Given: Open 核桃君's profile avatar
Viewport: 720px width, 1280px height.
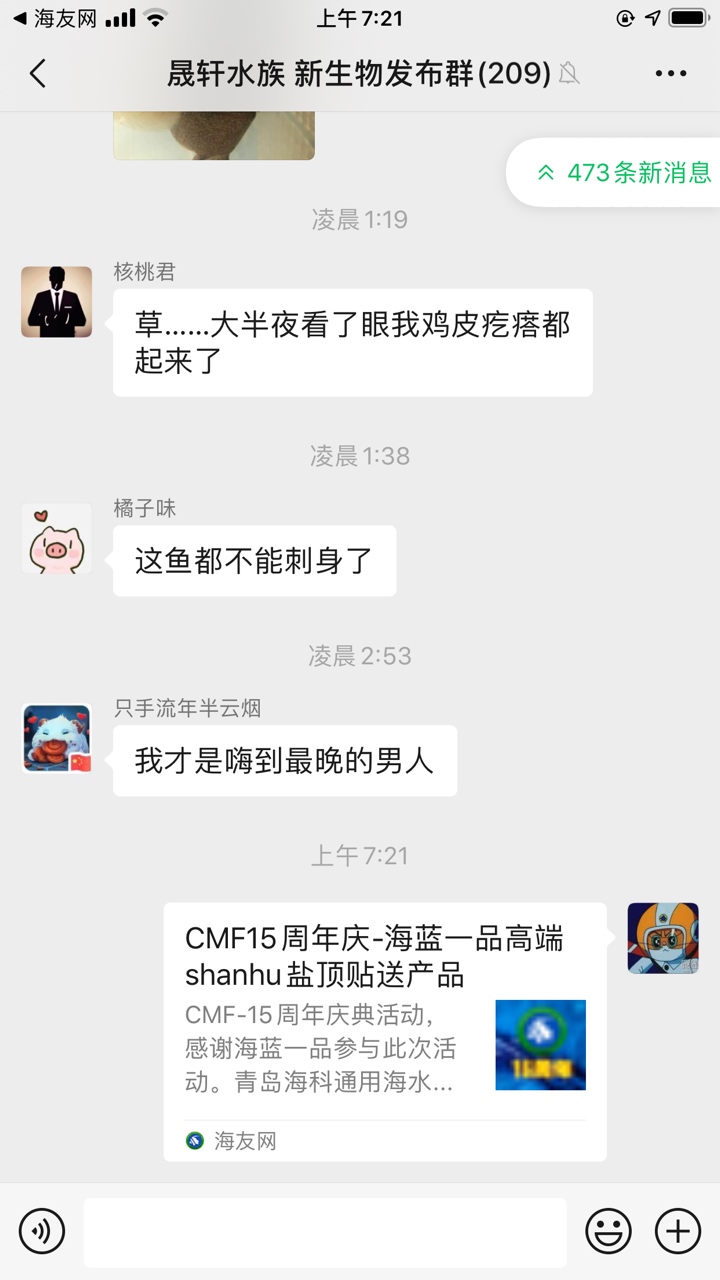Looking at the screenshot, I should [x=57, y=302].
